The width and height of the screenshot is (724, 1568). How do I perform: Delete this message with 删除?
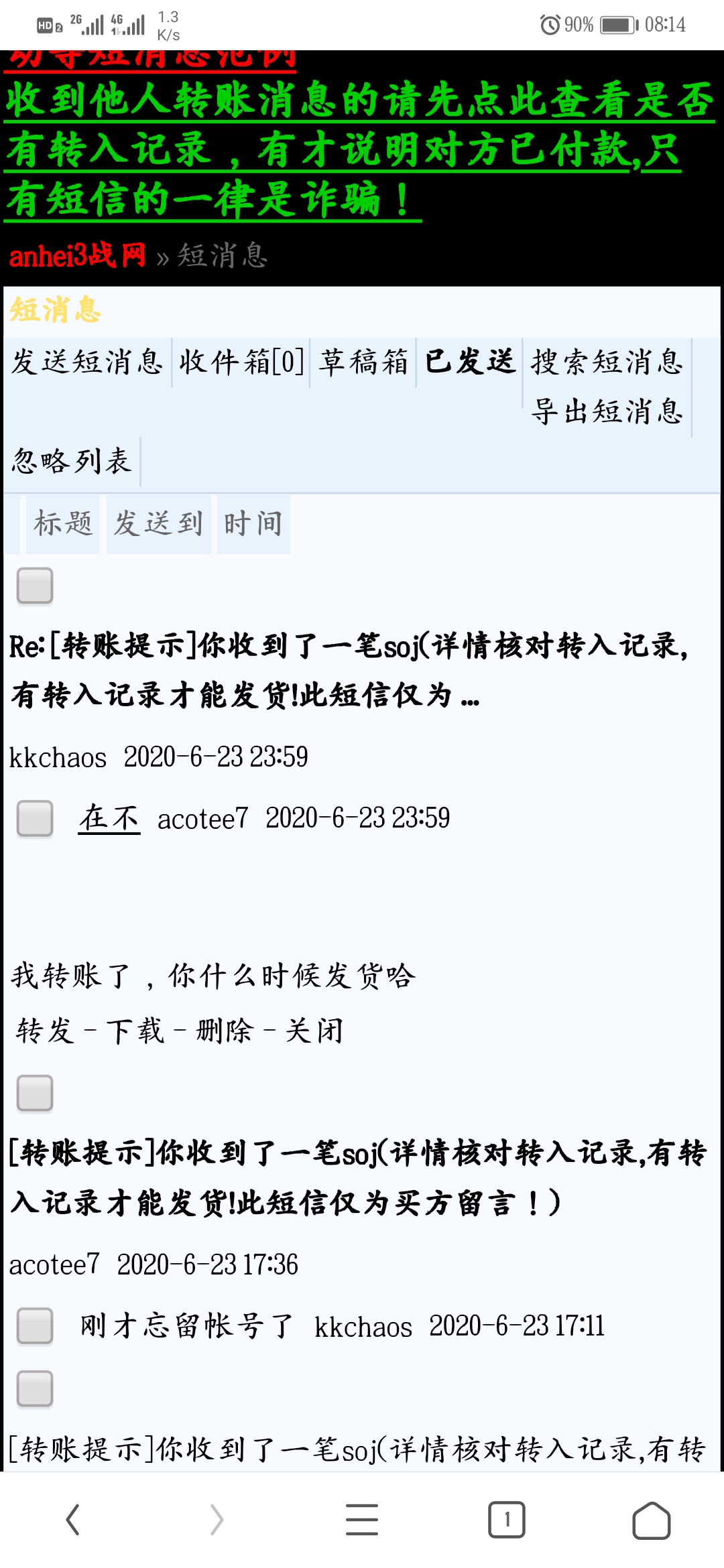(x=224, y=1031)
